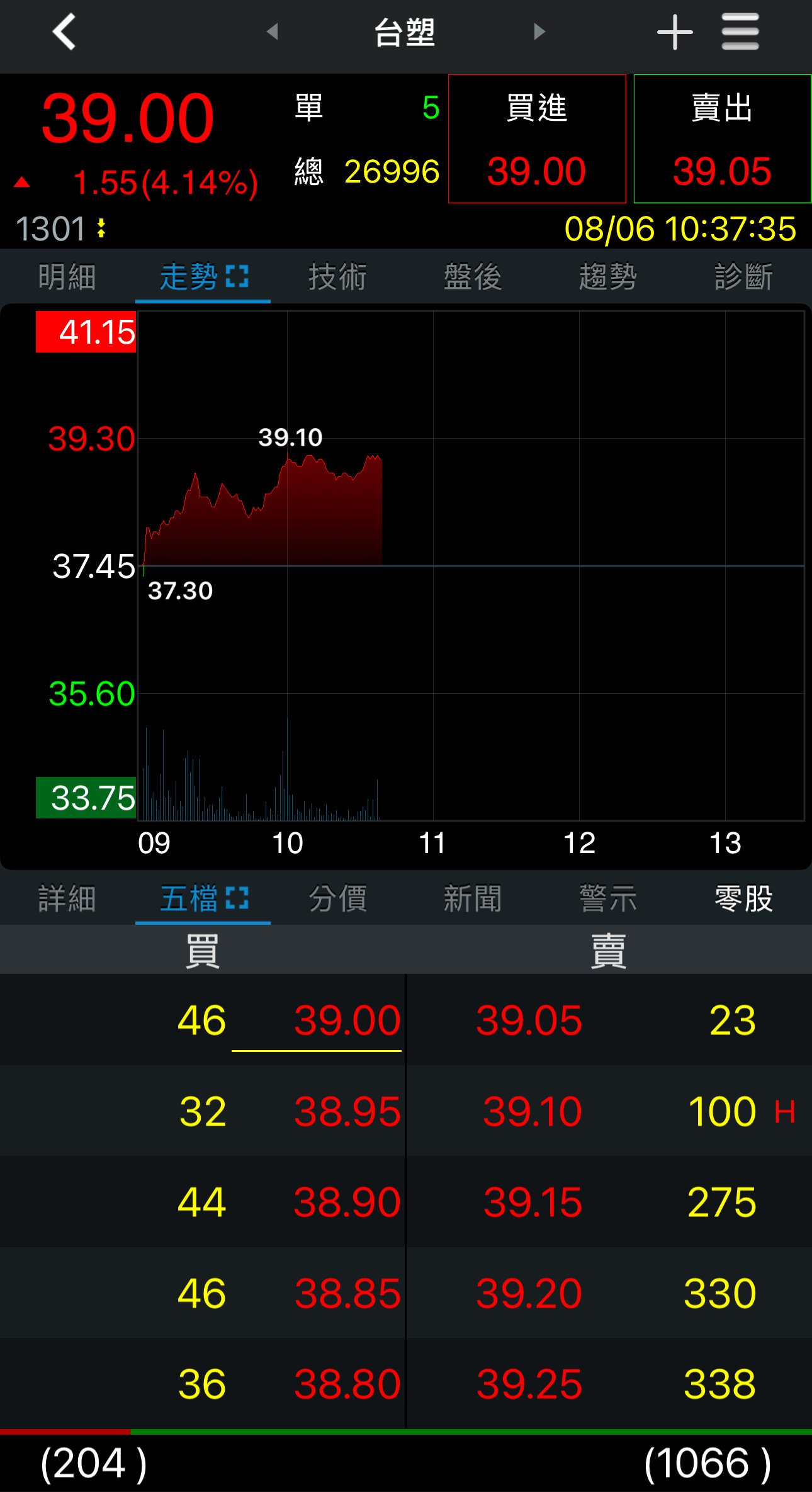
Task: Switch to the next stock with right arrow
Action: click(539, 31)
